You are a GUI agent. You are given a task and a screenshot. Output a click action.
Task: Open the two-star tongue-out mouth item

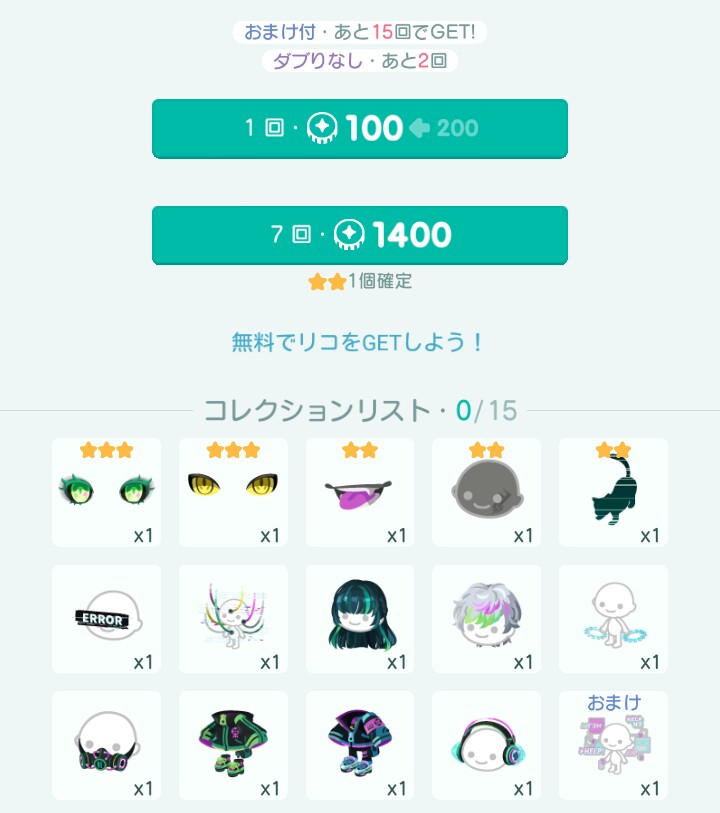tap(360, 492)
